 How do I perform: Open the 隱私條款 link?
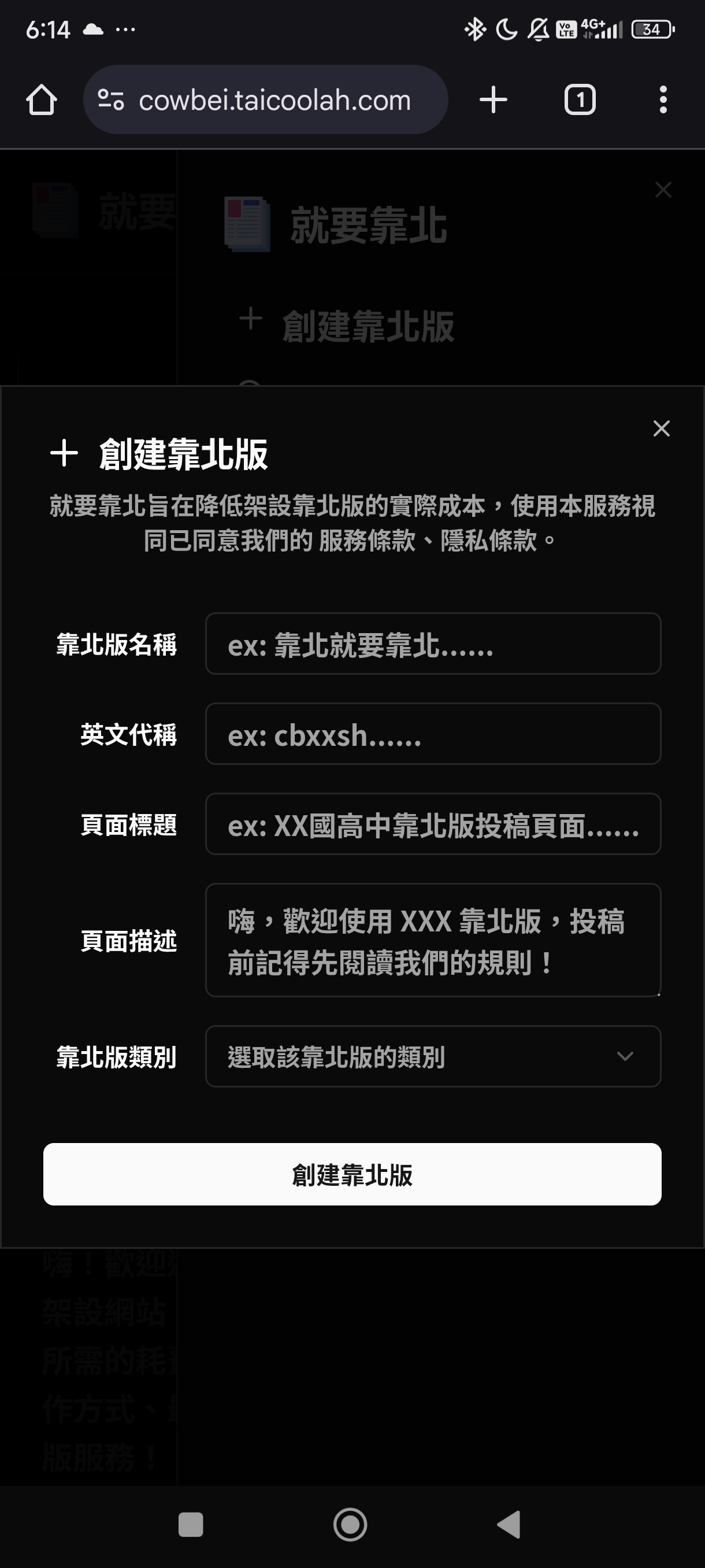click(488, 541)
